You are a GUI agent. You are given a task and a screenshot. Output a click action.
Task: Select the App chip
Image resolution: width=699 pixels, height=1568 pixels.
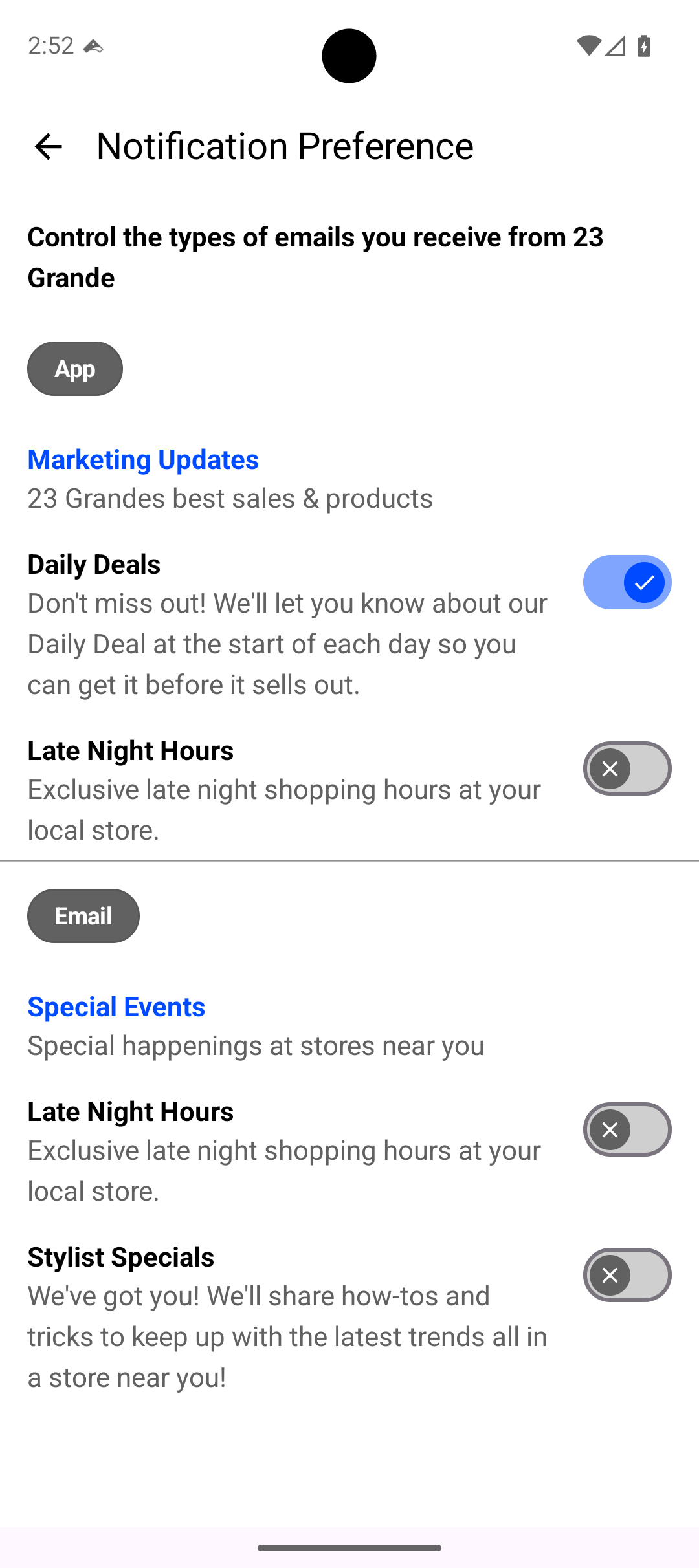[x=75, y=369]
